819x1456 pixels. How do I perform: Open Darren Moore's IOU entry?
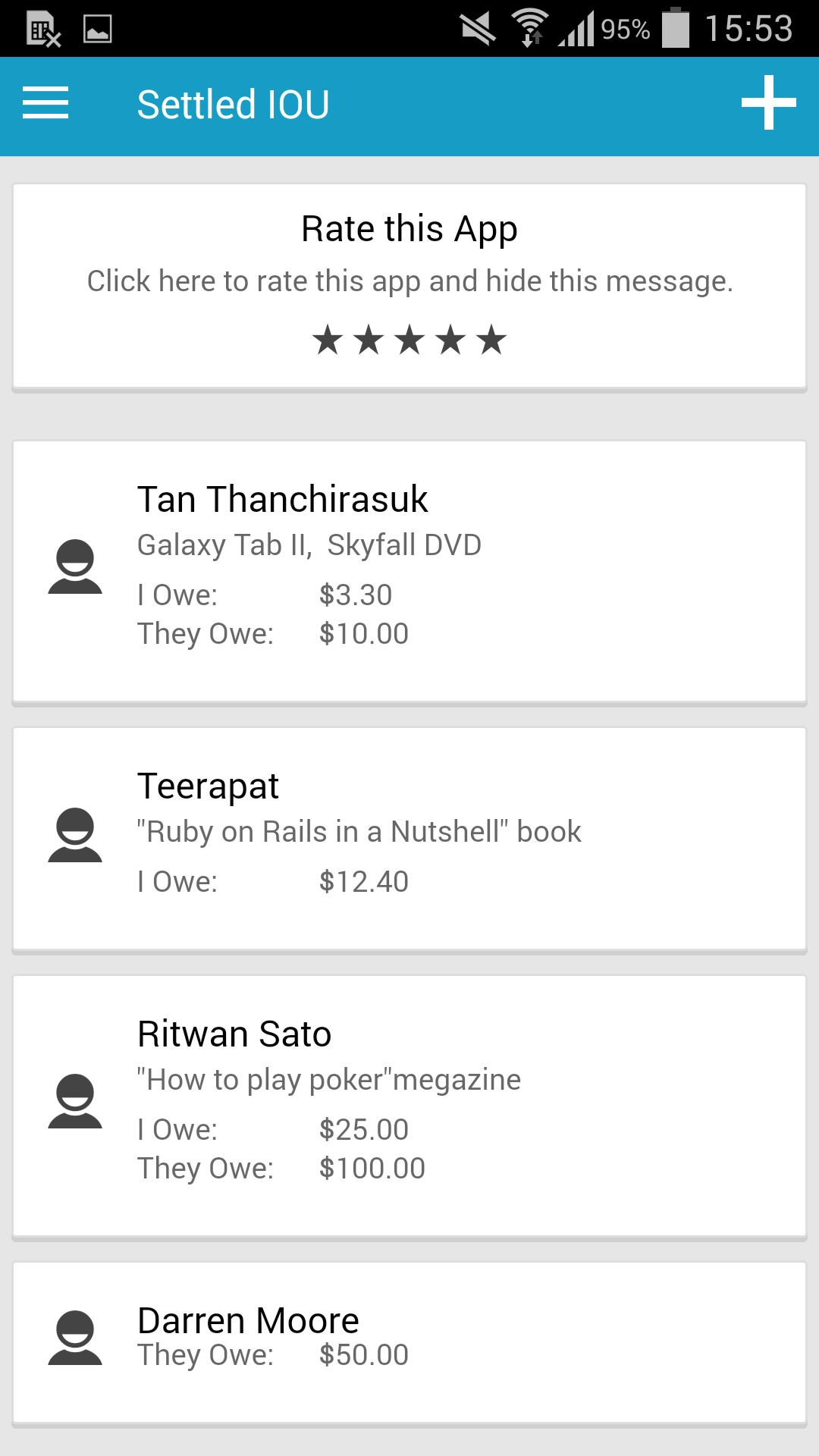tap(409, 1341)
